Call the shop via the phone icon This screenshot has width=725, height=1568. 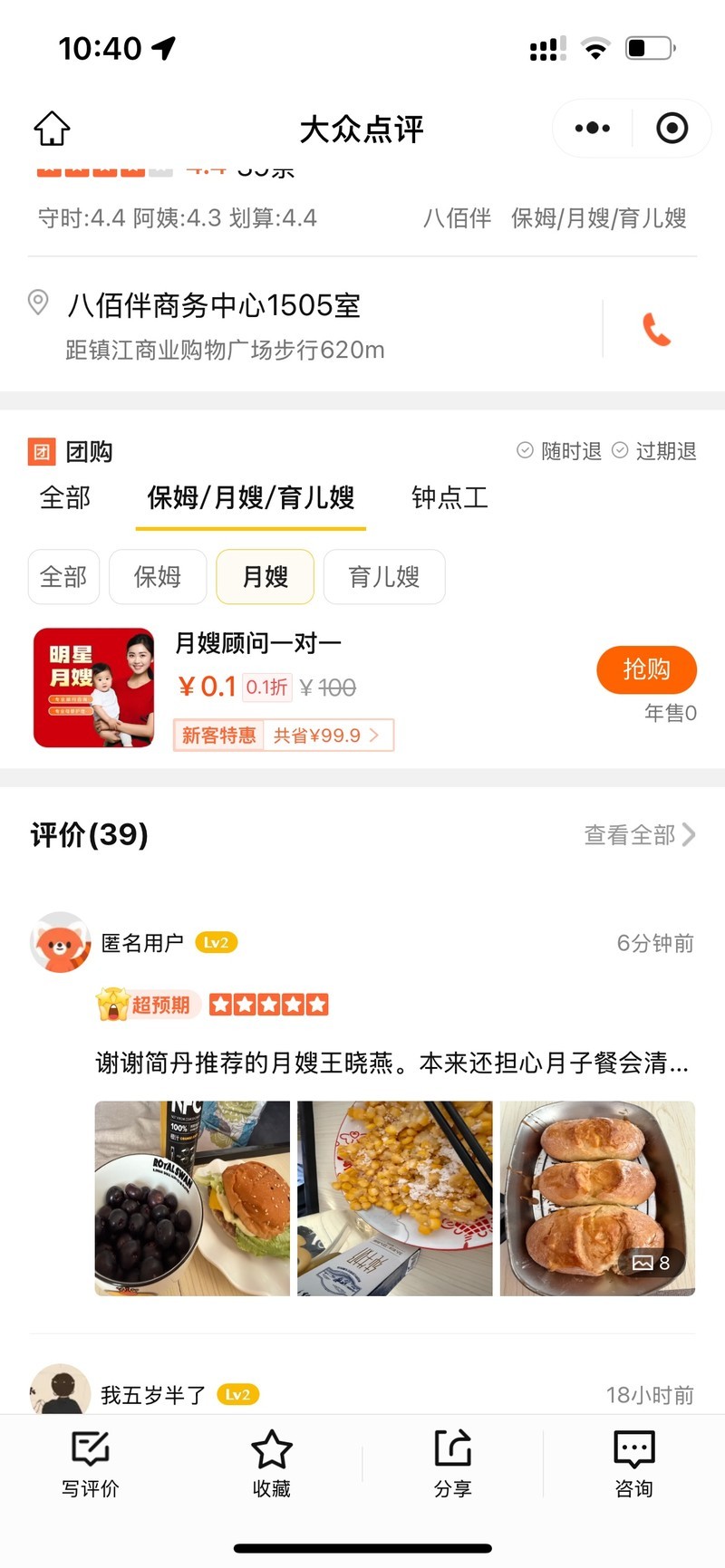click(x=656, y=329)
